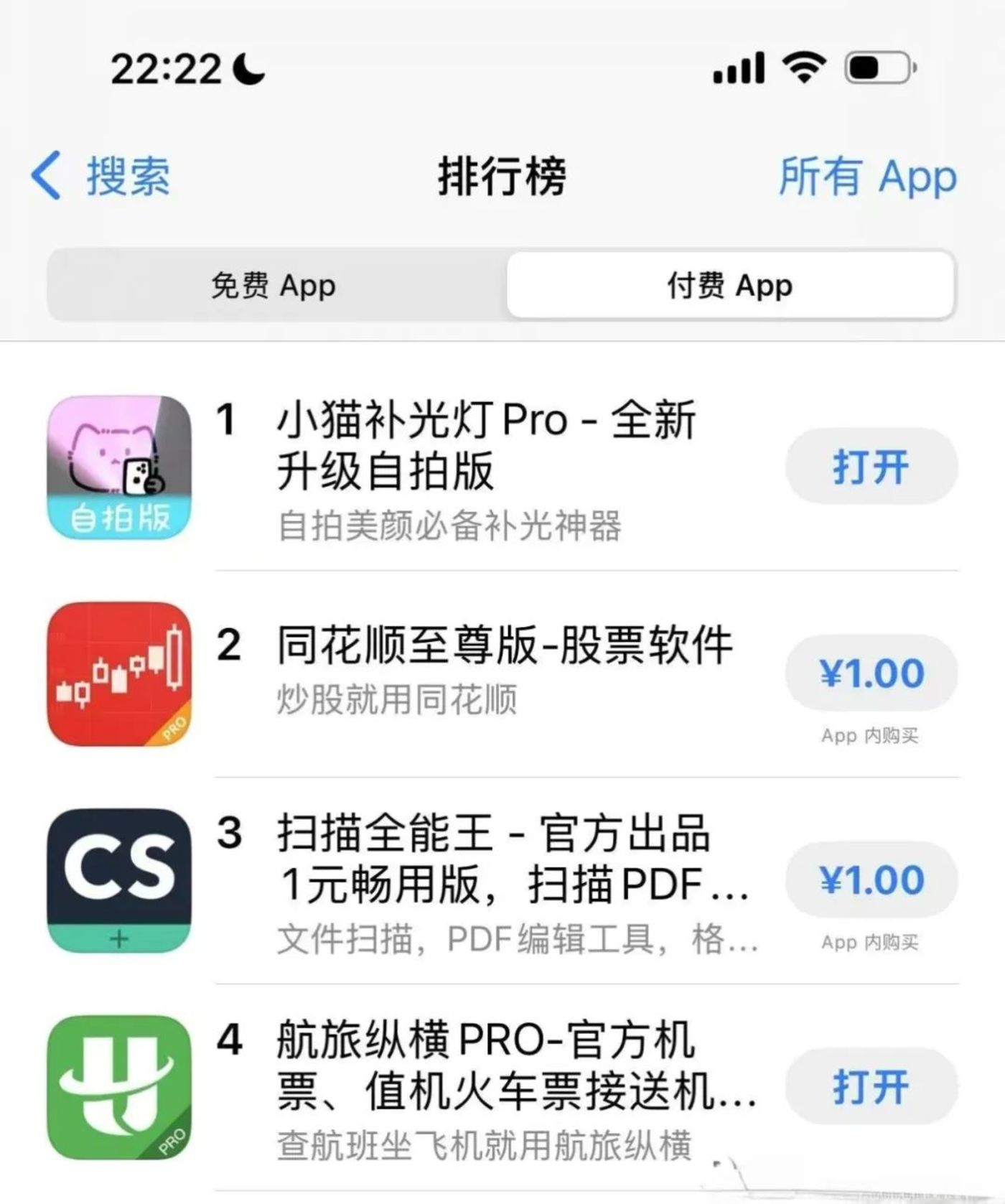View 同花顺至尊版 app page

coord(504,645)
